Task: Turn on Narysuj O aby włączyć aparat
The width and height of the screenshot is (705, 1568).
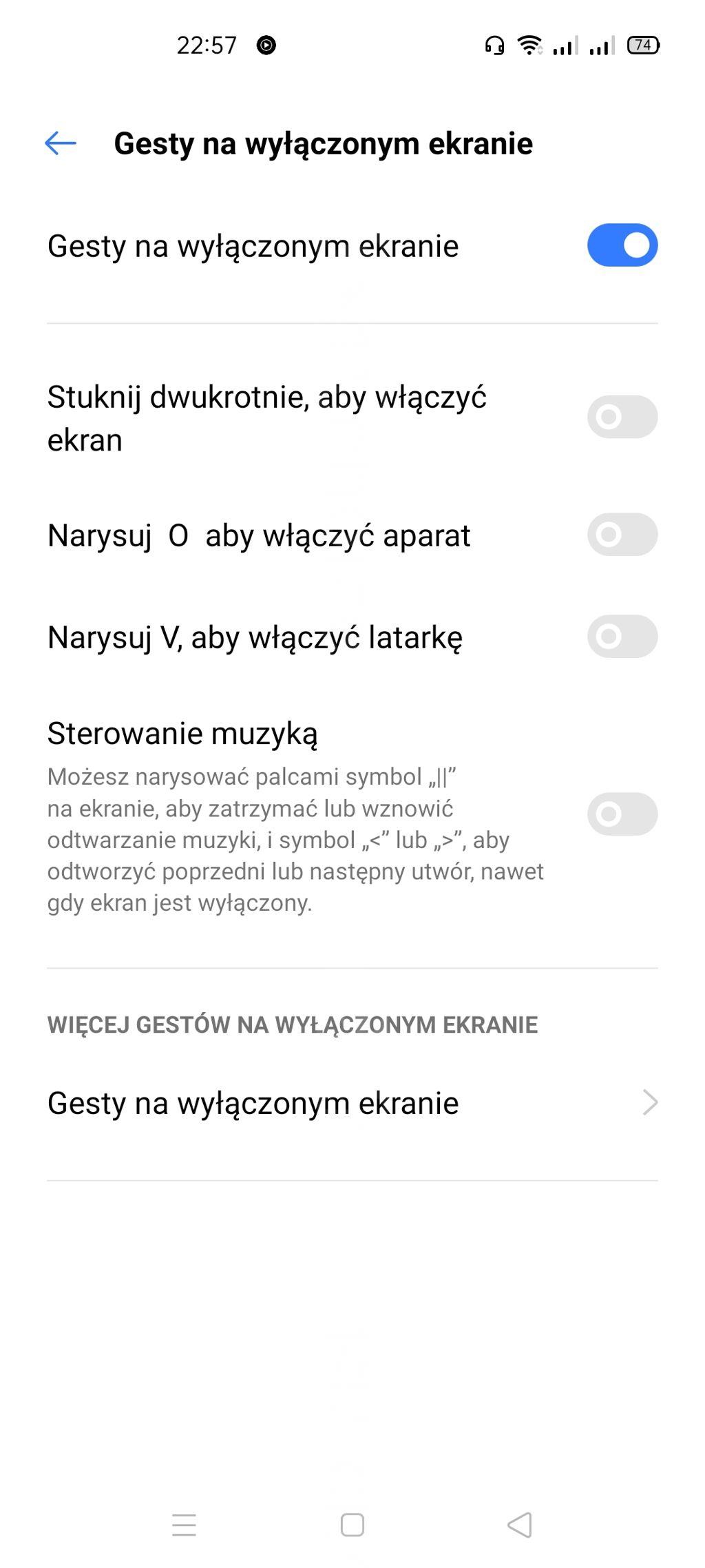Action: (x=622, y=535)
